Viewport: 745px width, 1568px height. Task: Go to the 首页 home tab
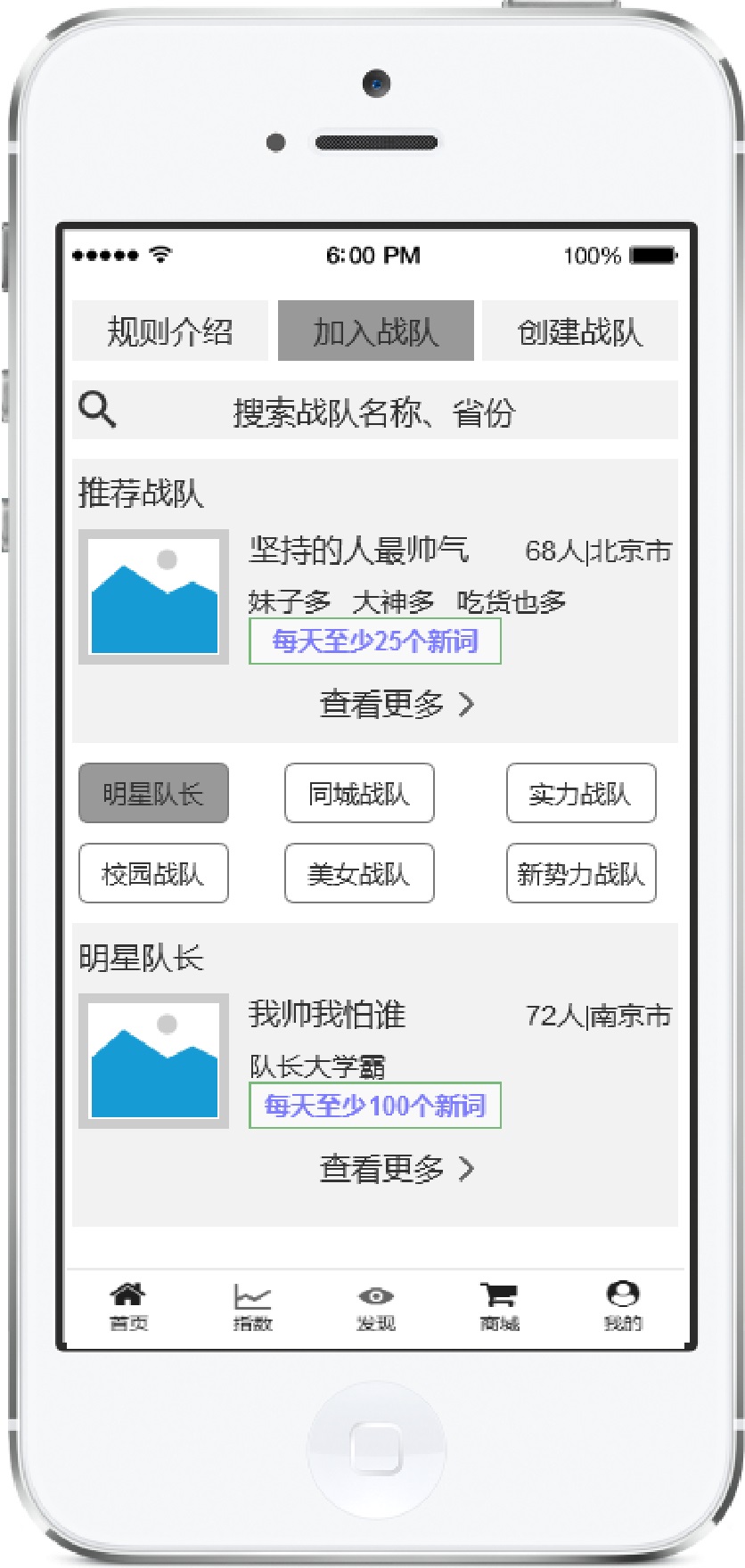128,1307
